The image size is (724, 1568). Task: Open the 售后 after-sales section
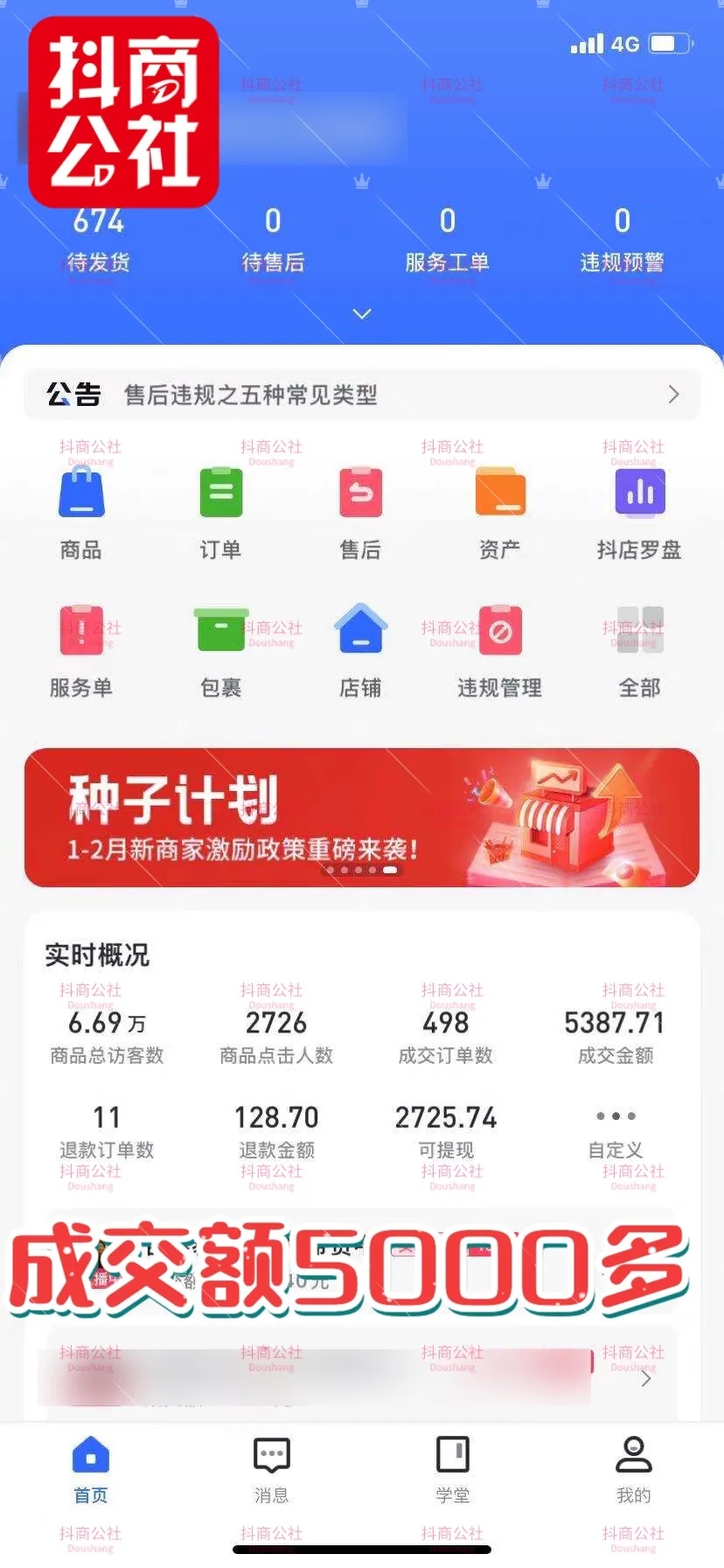tap(360, 512)
